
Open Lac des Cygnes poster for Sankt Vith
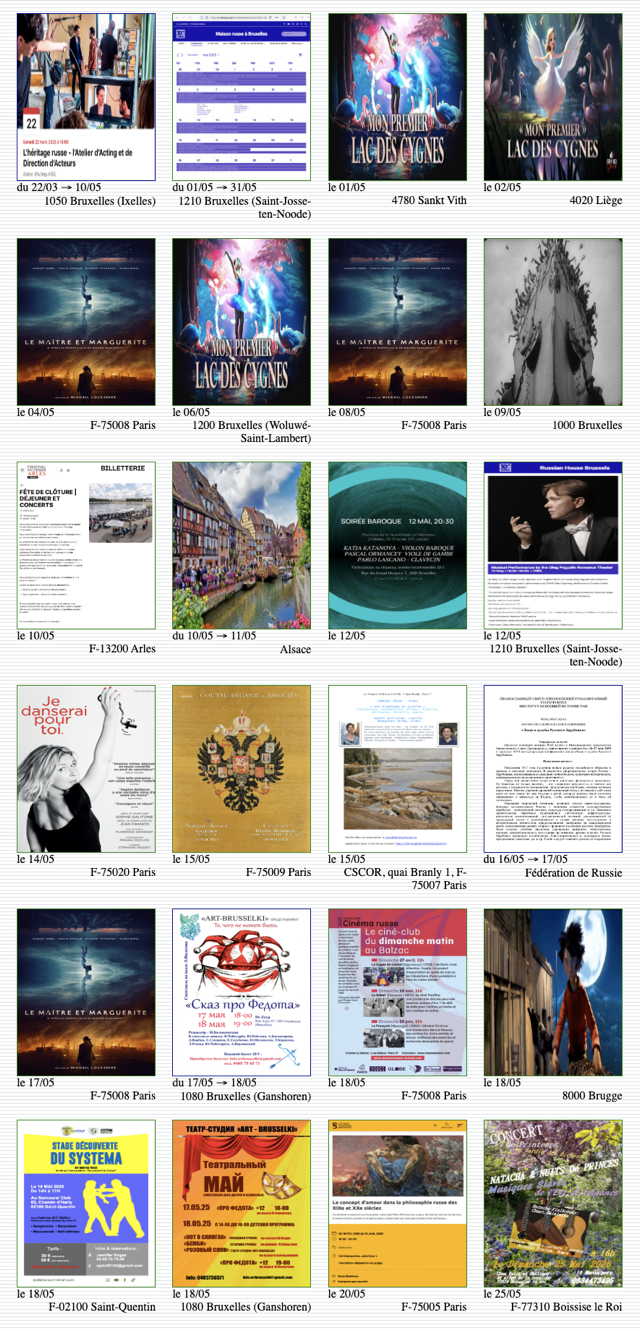pos(397,97)
